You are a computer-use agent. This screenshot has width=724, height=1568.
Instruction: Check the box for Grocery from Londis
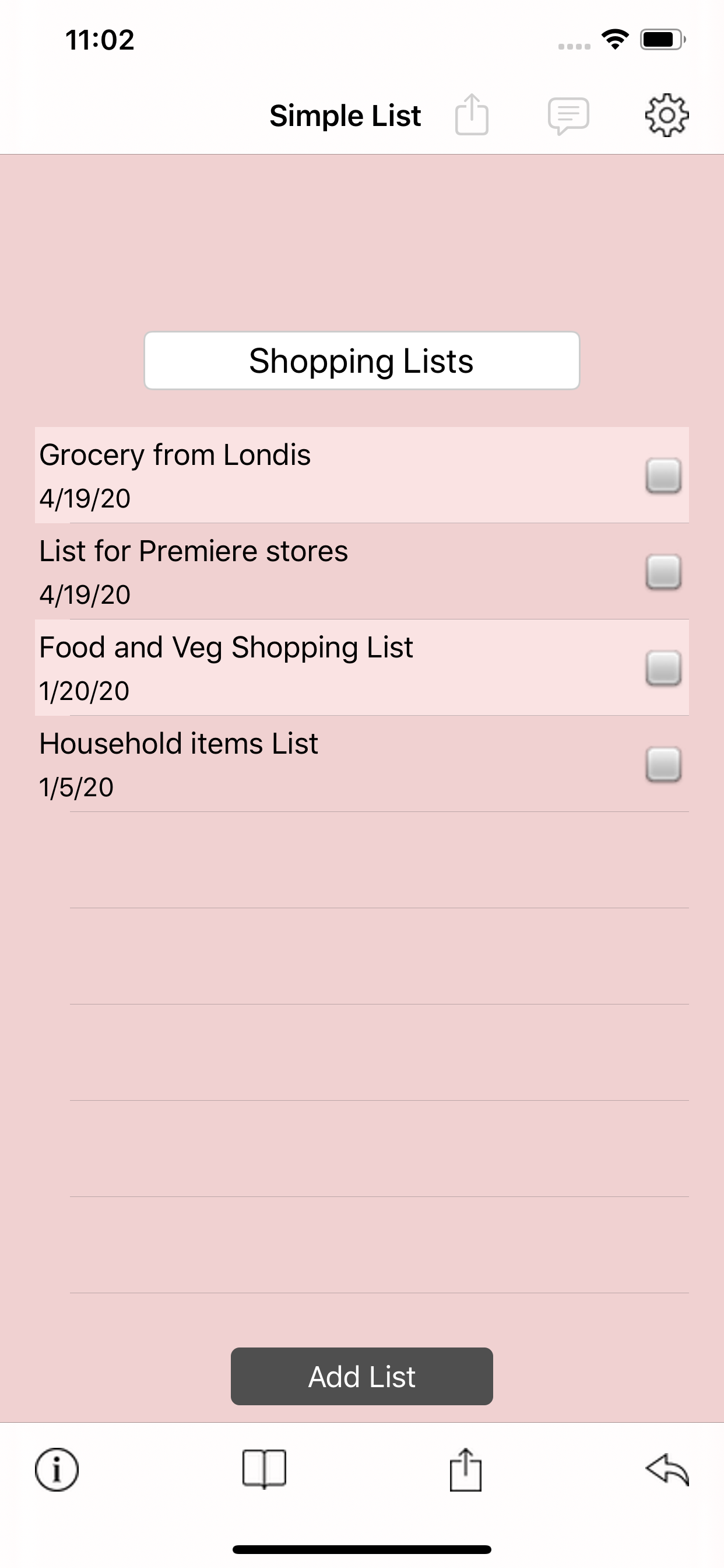click(663, 475)
